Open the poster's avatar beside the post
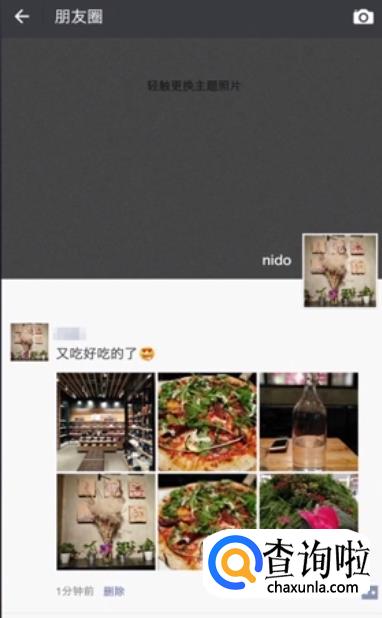 (30, 342)
